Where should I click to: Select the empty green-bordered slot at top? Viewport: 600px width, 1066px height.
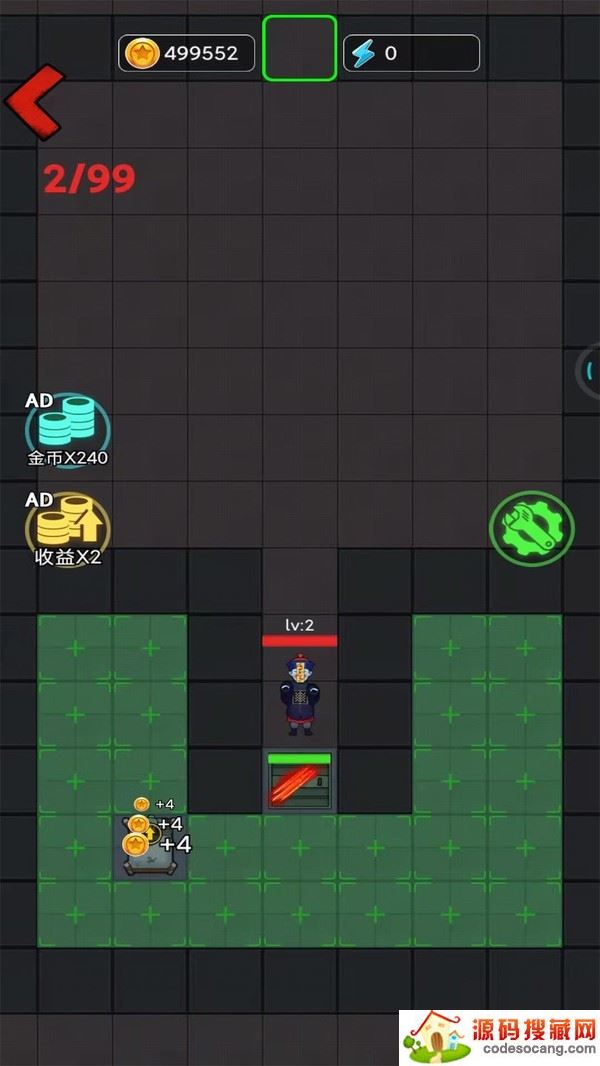[x=299, y=48]
